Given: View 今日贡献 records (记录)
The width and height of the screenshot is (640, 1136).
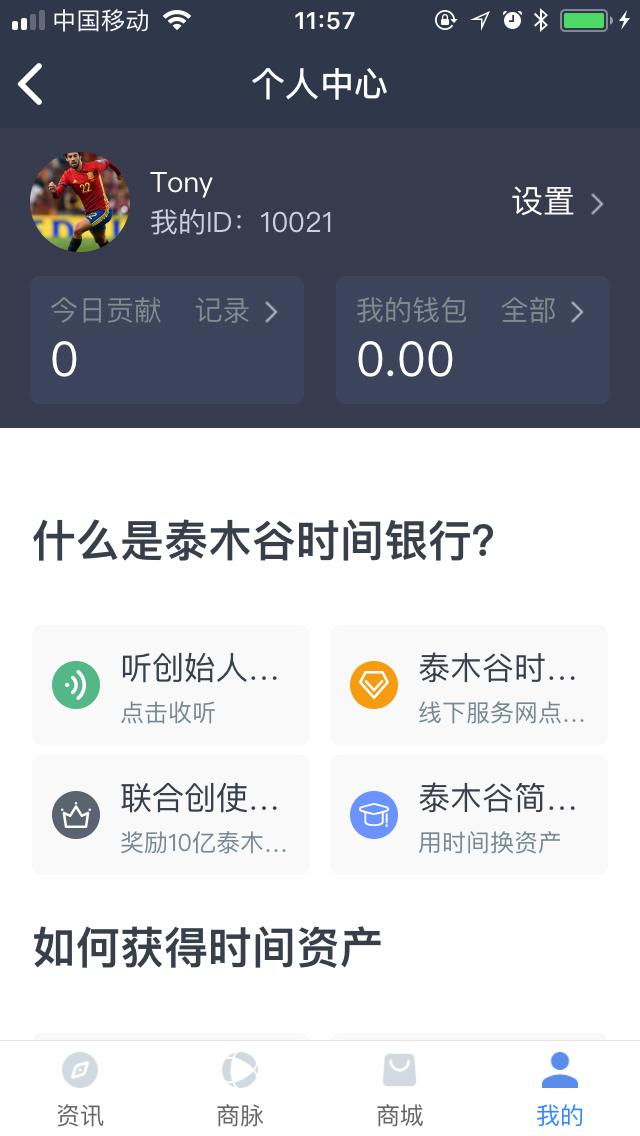Looking at the screenshot, I should pyautogui.click(x=236, y=312).
